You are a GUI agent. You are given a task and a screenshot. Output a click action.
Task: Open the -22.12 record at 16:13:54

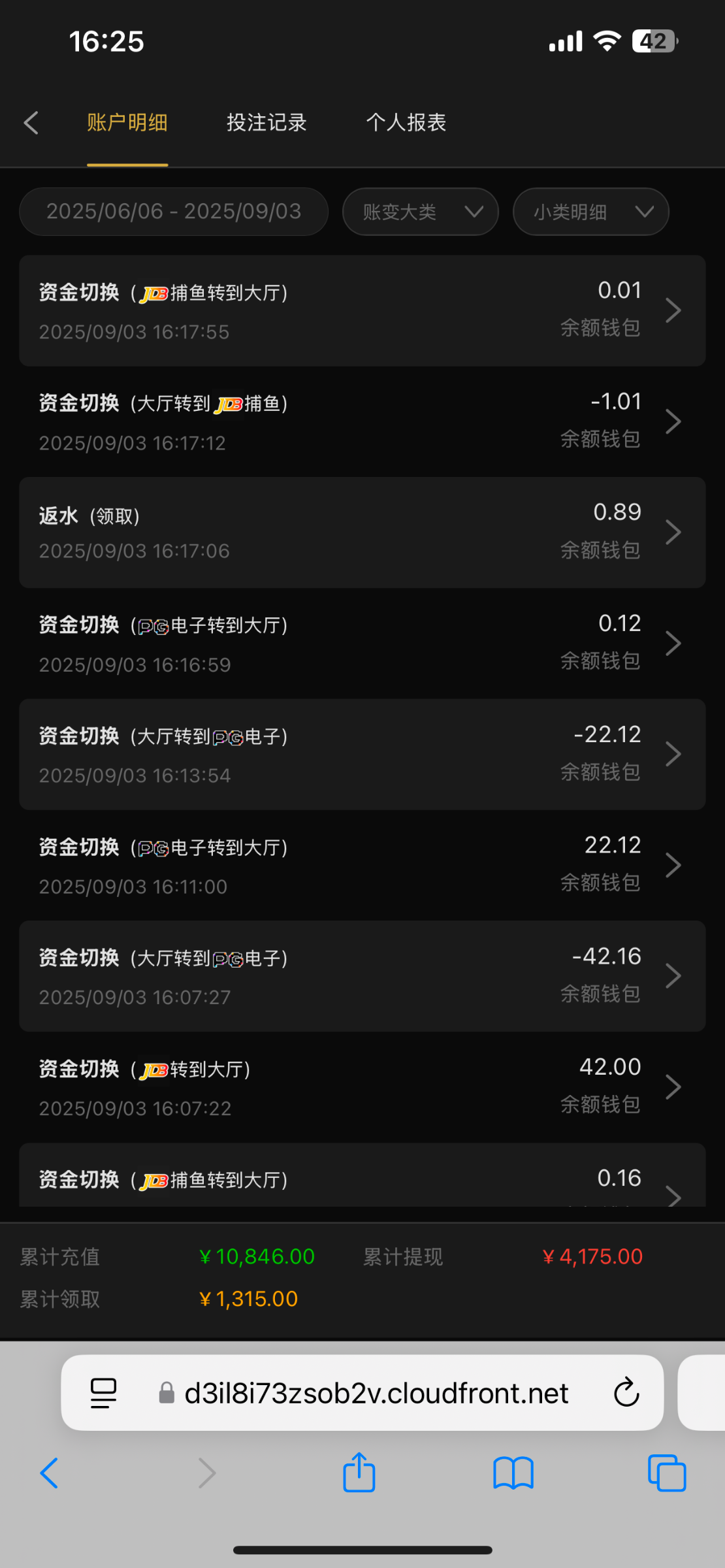click(362, 755)
